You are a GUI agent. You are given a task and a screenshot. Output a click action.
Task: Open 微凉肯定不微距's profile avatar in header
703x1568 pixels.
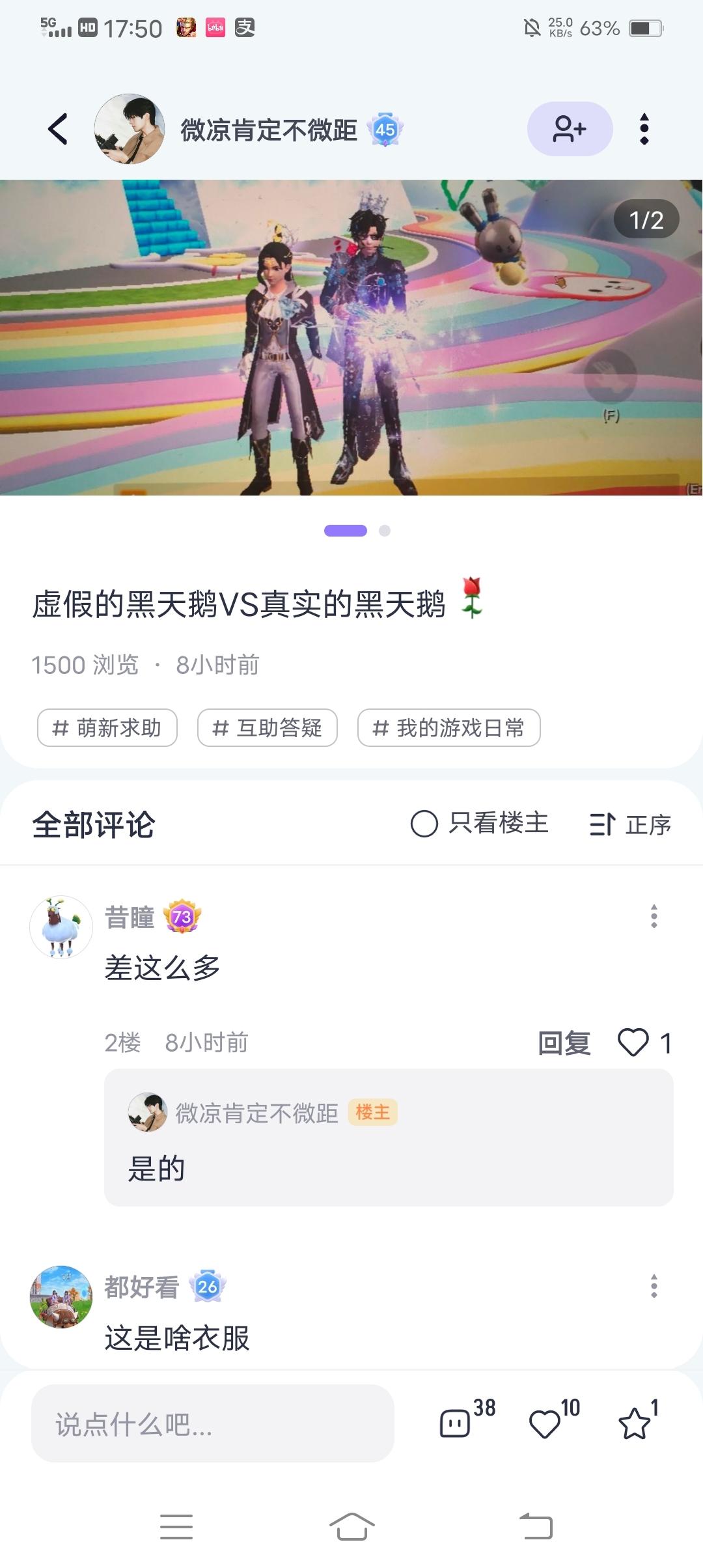click(x=129, y=129)
